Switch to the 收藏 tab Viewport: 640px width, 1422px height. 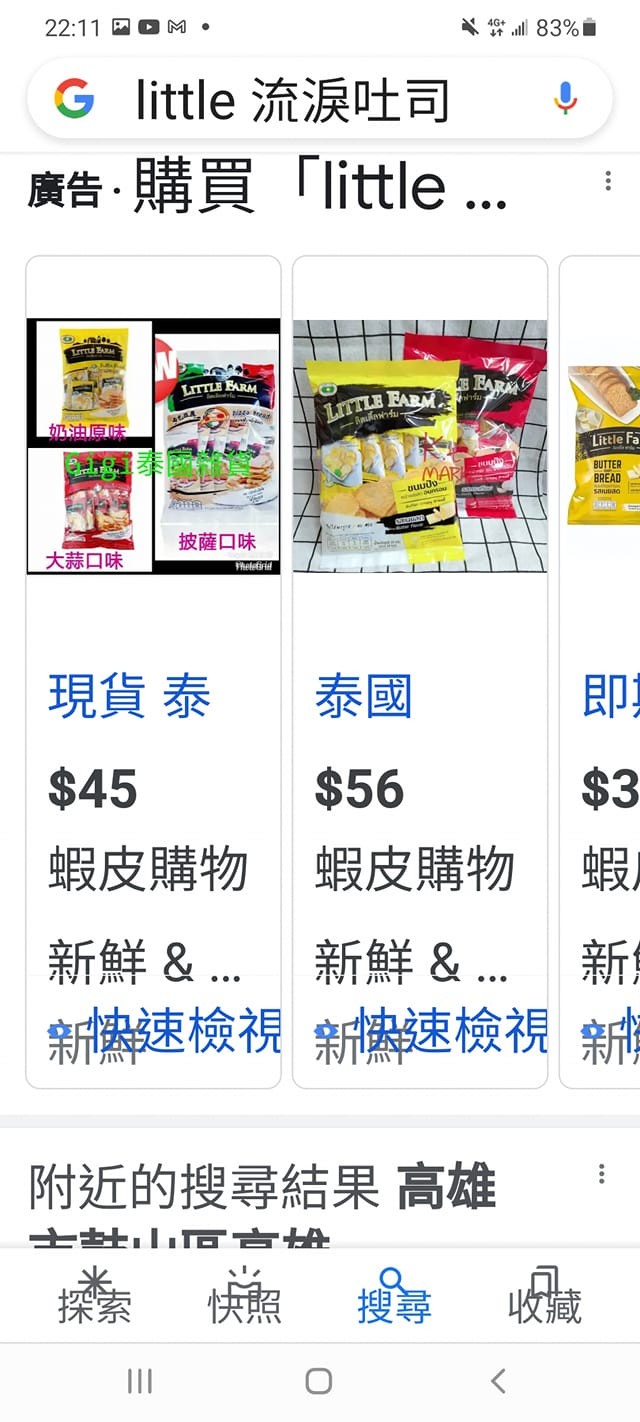click(544, 1296)
